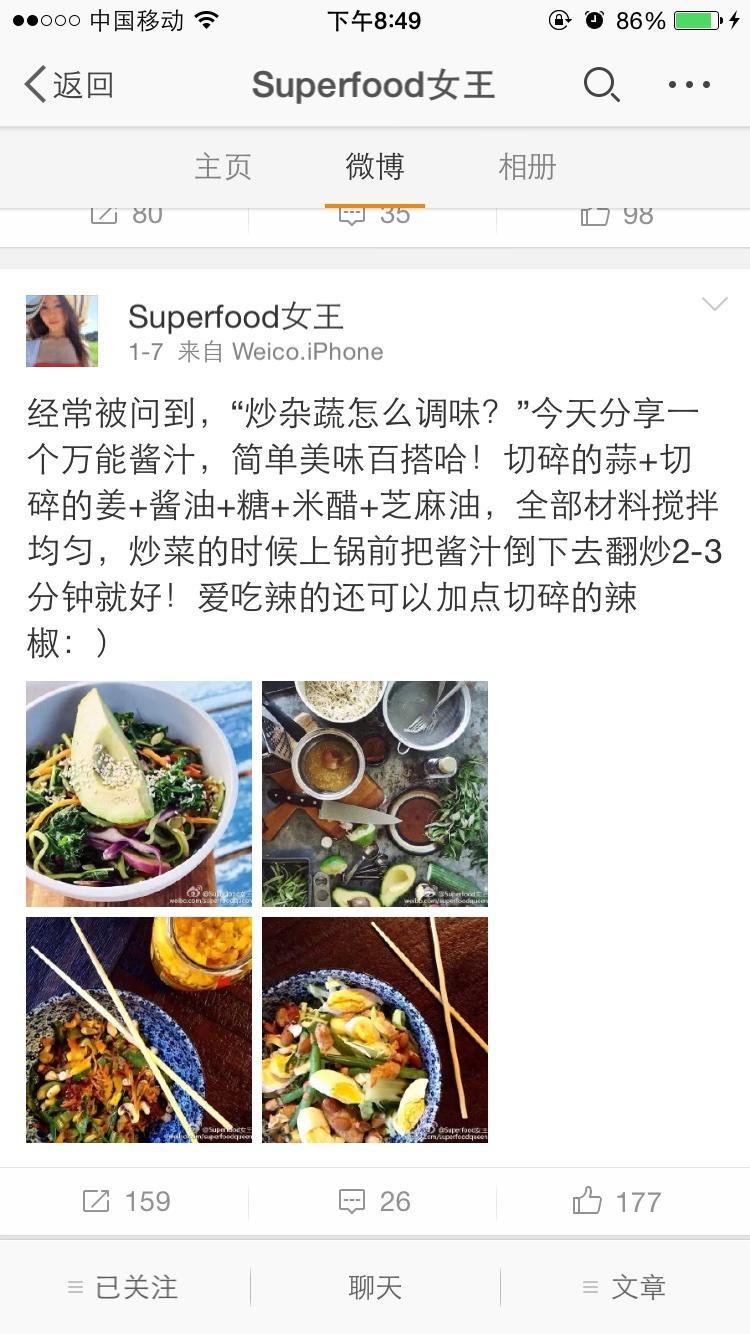Switch to the 主页 tab
Image resolution: width=750 pixels, height=1334 pixels.
[222, 167]
